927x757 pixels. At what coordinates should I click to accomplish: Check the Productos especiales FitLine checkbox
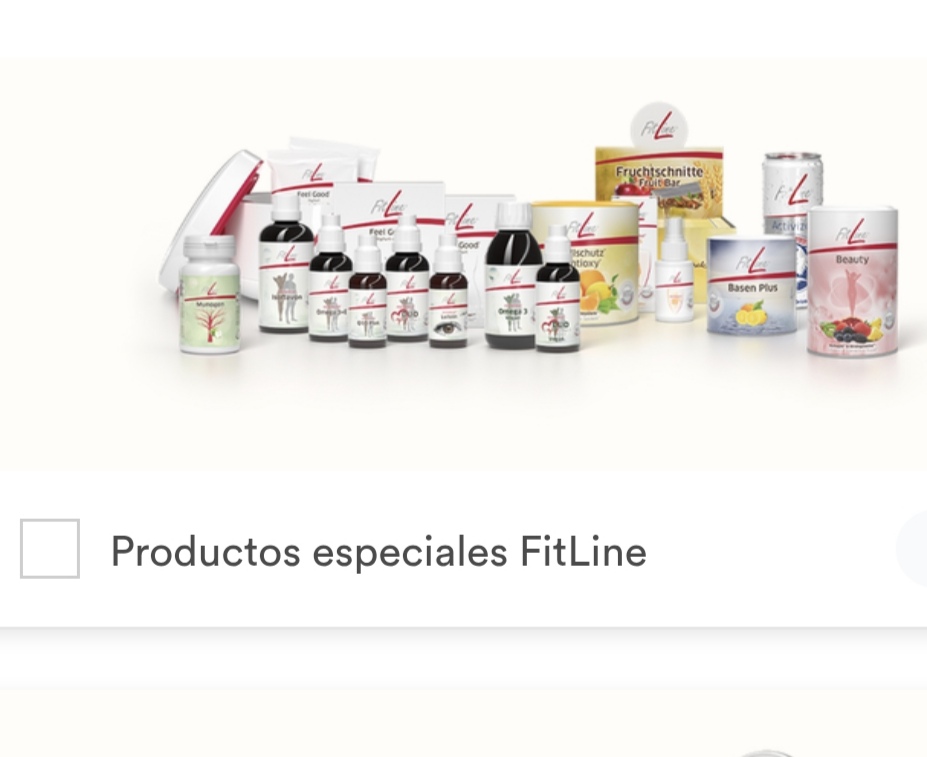(x=50, y=548)
